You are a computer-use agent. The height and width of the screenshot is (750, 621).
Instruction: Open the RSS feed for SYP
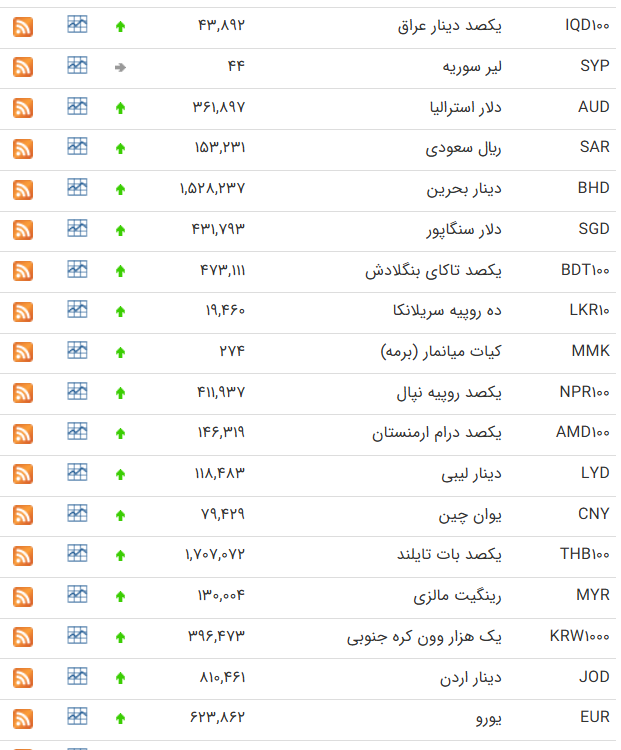pyautogui.click(x=23, y=67)
